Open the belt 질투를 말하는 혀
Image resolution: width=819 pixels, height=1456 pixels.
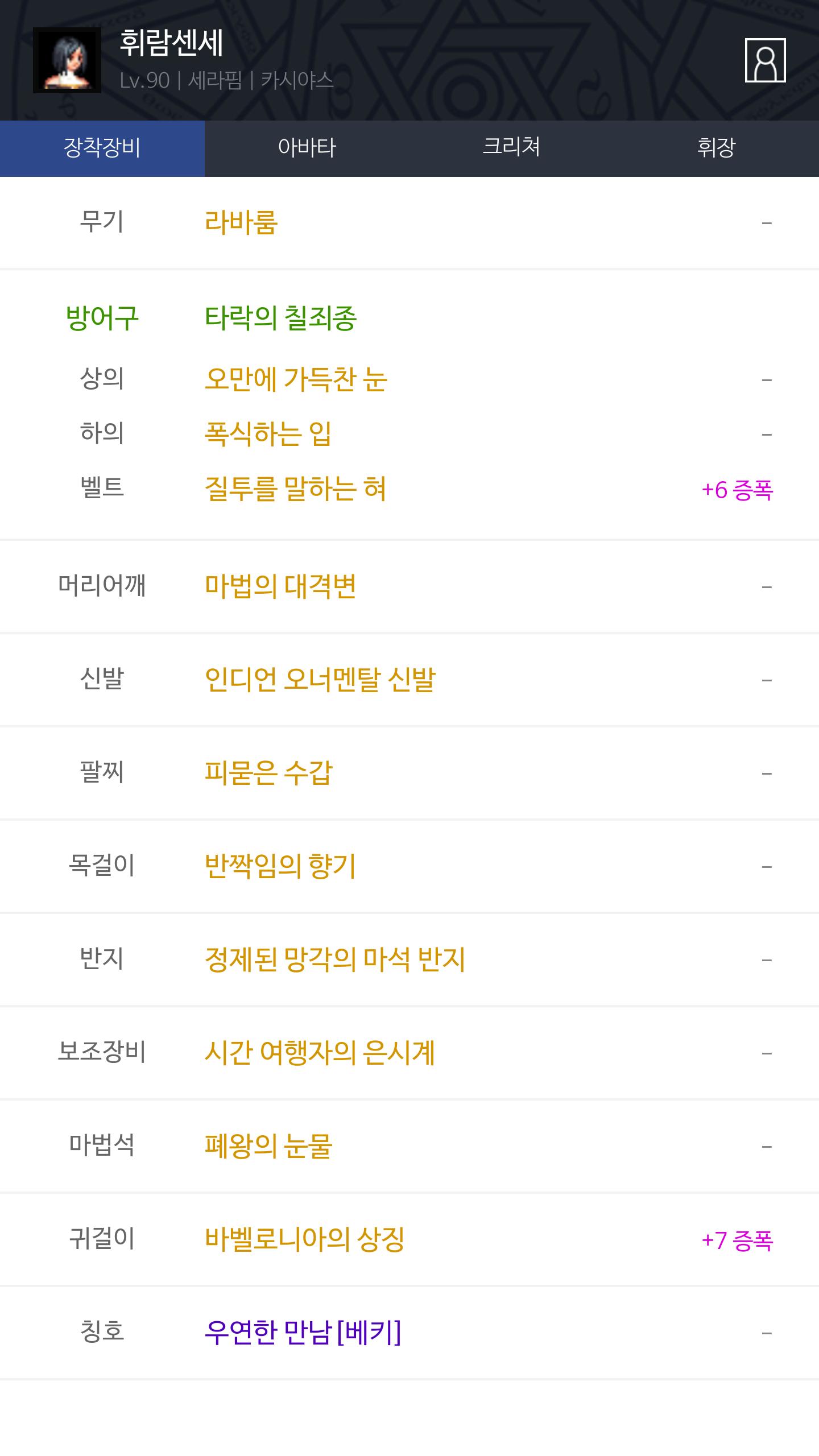click(295, 489)
